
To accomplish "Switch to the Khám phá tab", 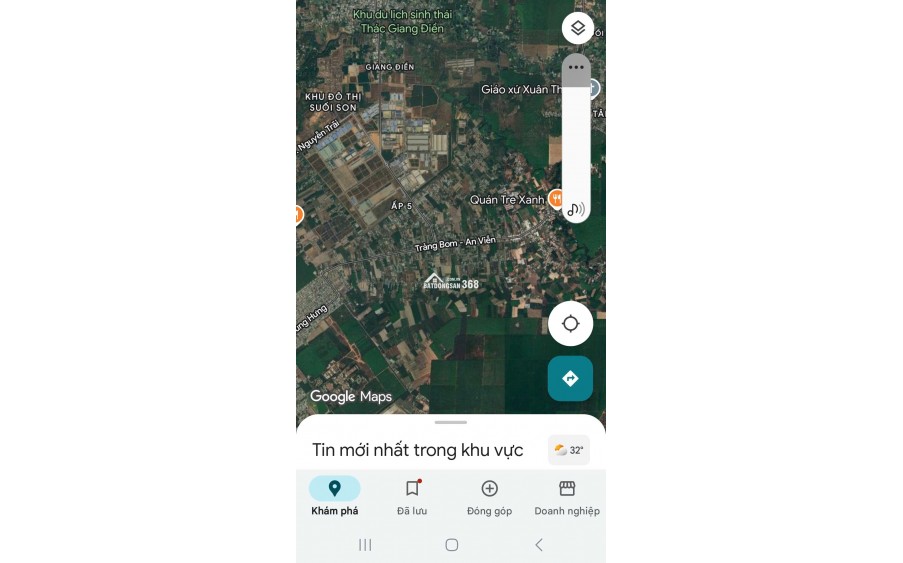I will point(334,496).
